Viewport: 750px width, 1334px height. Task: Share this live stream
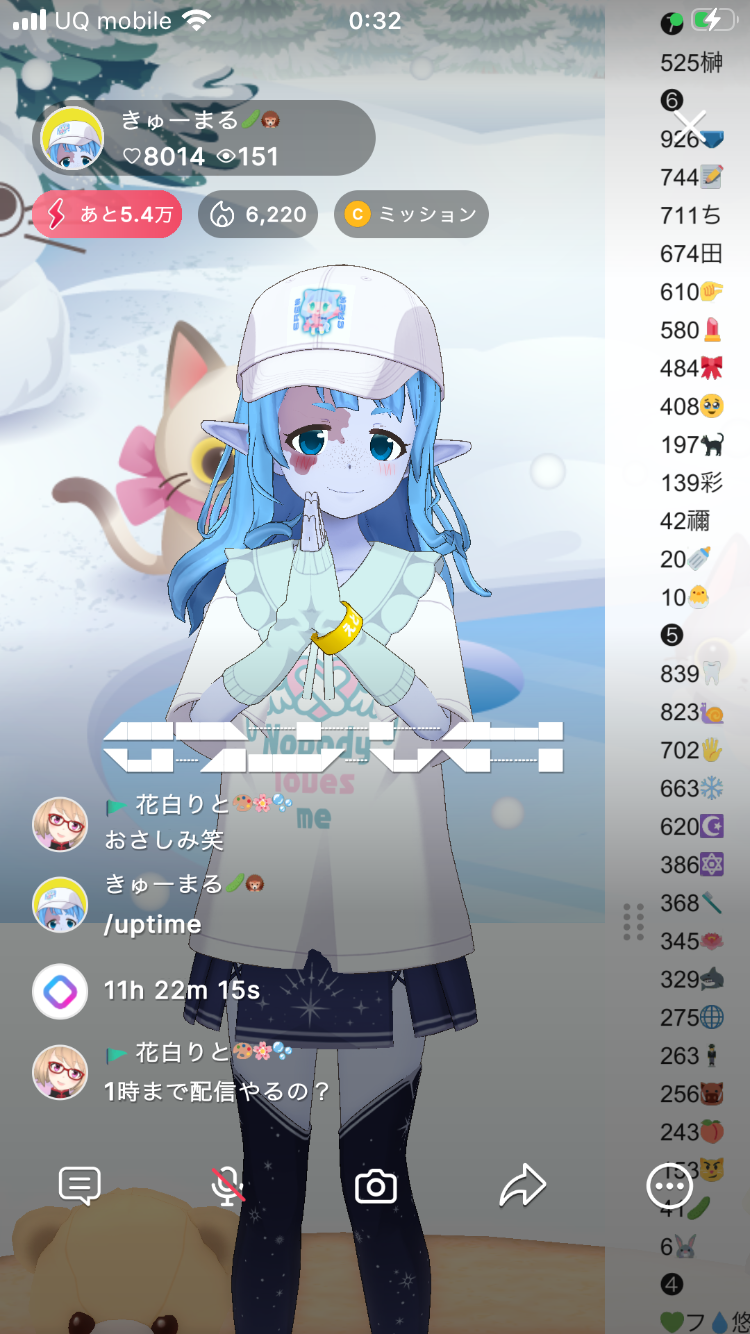(x=522, y=1186)
